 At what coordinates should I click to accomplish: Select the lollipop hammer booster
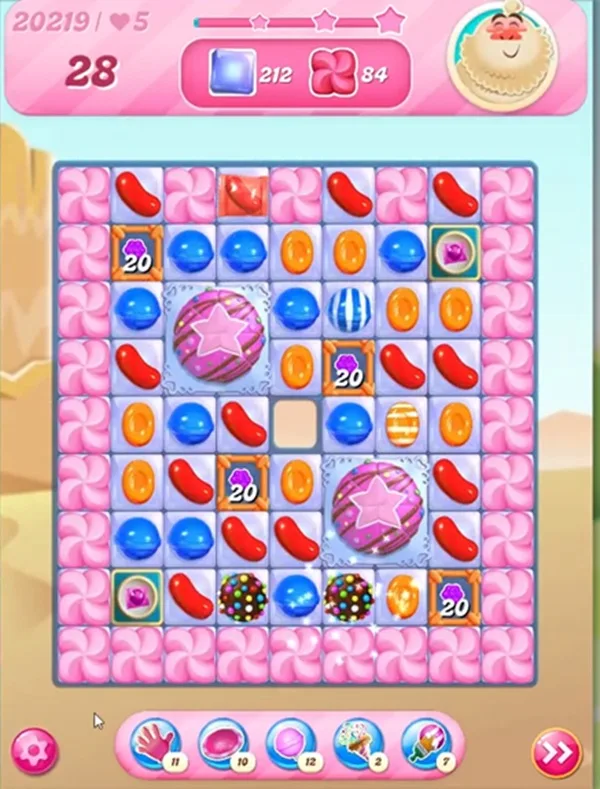289,745
